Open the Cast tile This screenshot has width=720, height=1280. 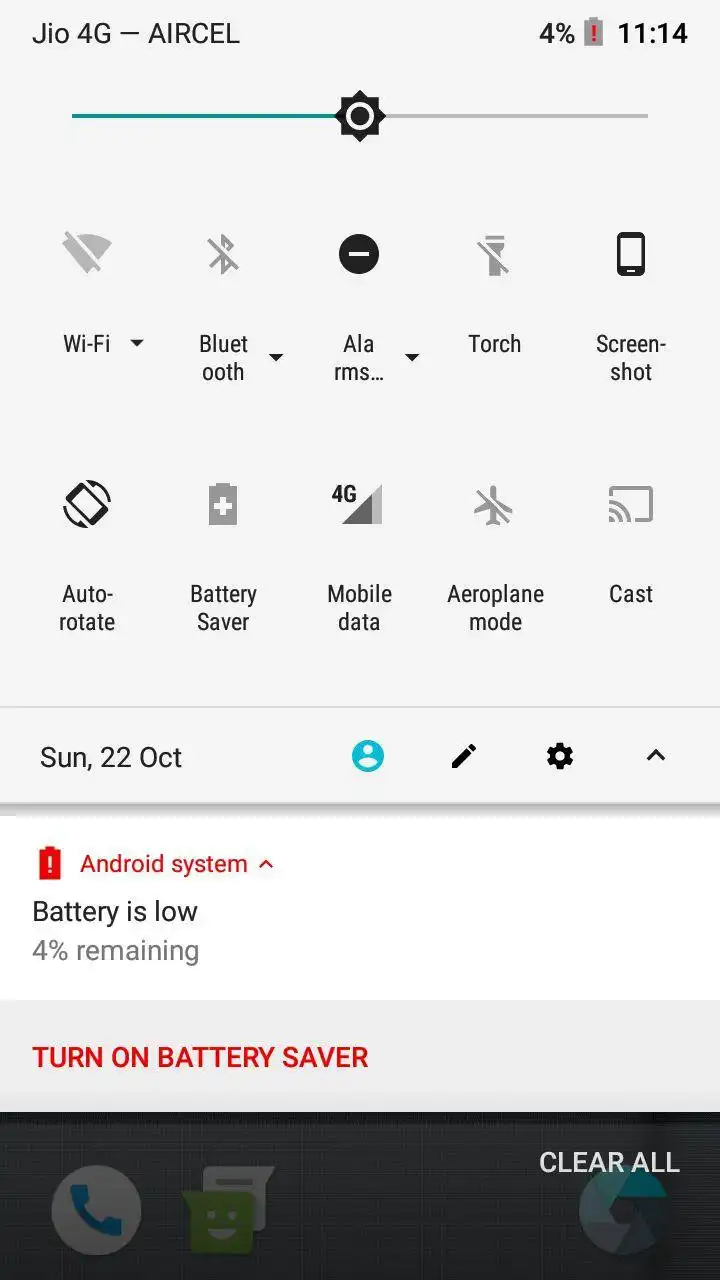coord(630,504)
